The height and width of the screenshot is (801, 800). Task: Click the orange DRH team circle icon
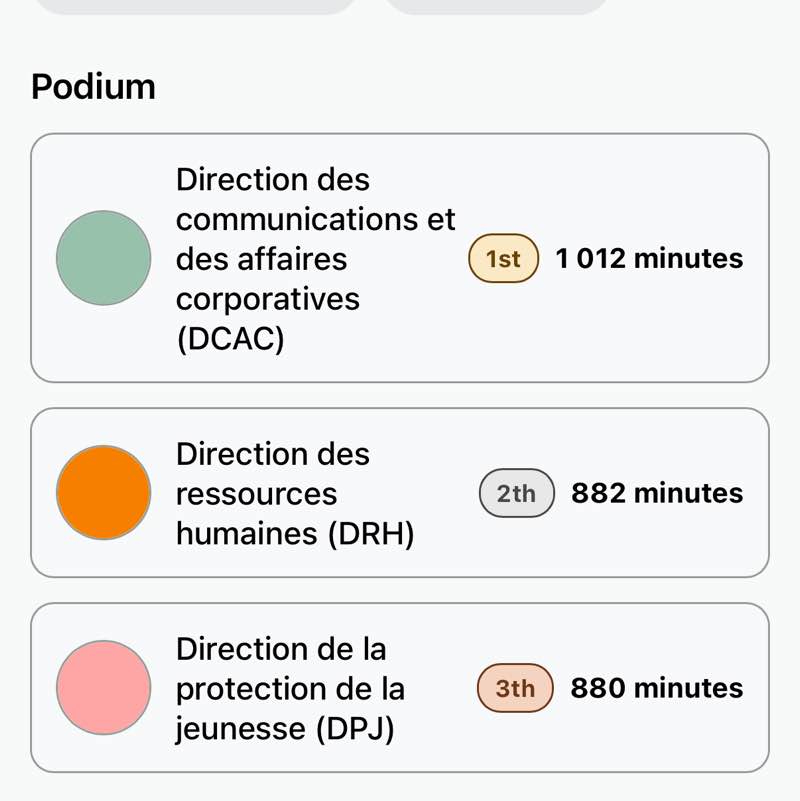[x=103, y=492]
